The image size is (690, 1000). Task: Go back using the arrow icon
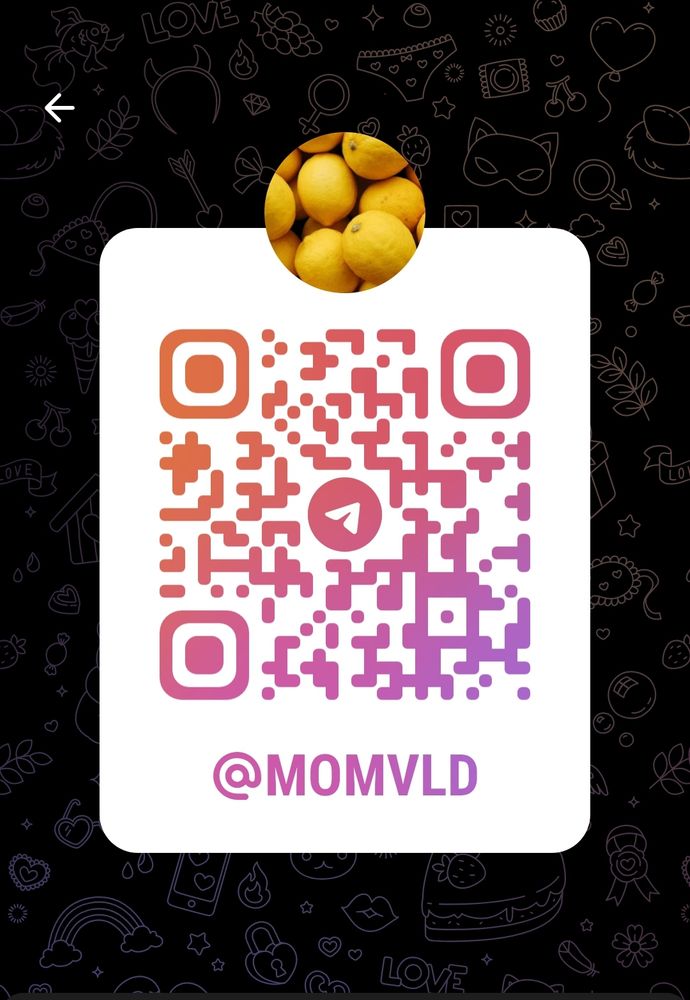59,108
